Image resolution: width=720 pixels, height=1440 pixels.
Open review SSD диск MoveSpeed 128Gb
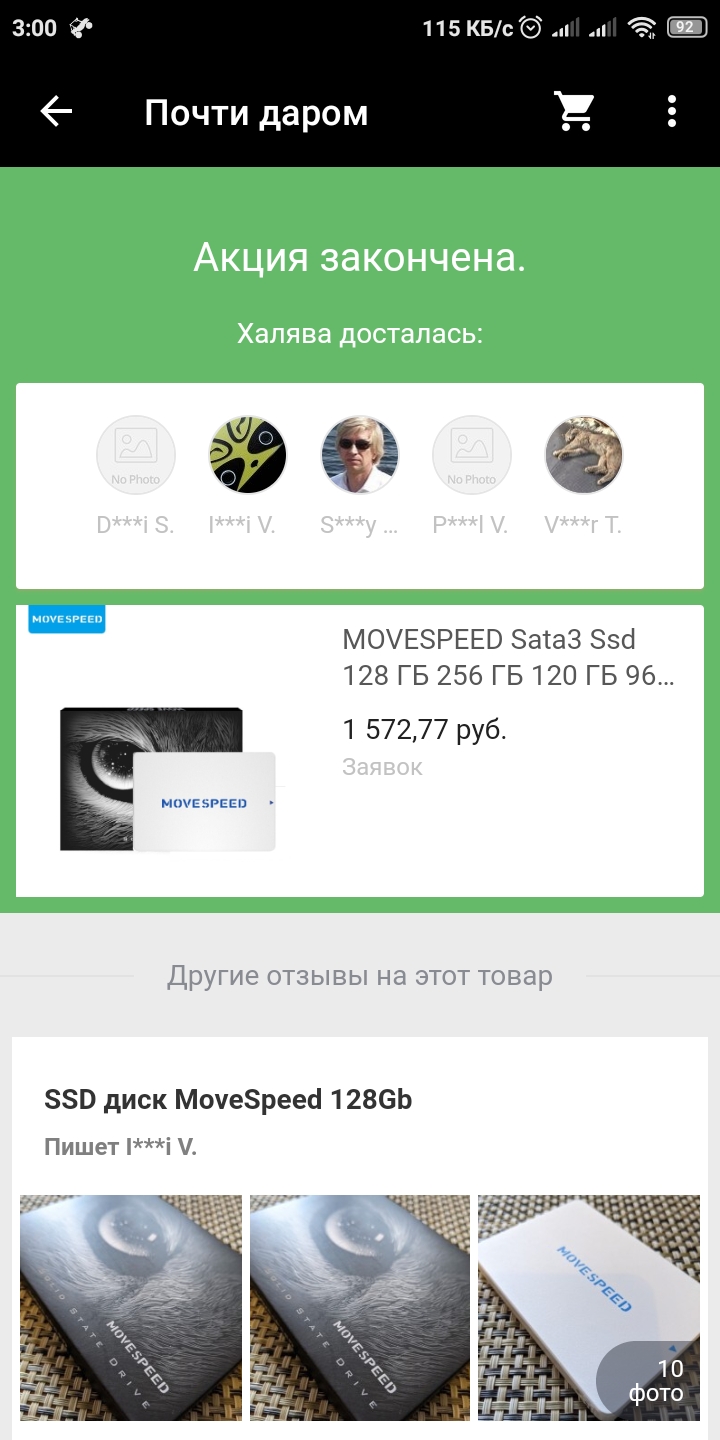coord(228,1100)
